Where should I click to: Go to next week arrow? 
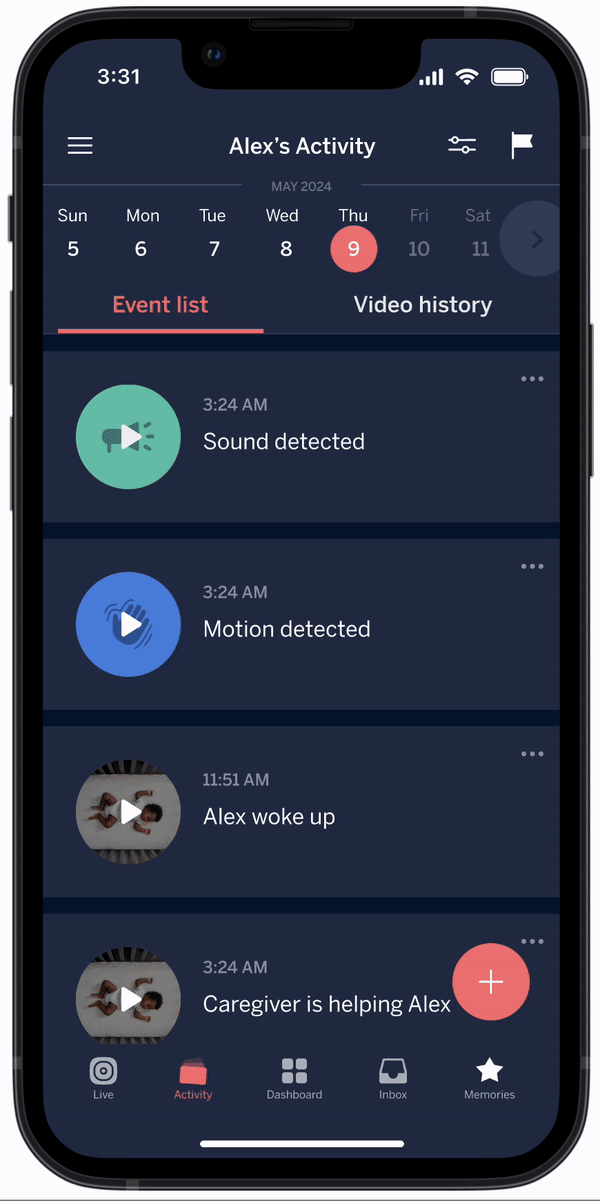(536, 240)
